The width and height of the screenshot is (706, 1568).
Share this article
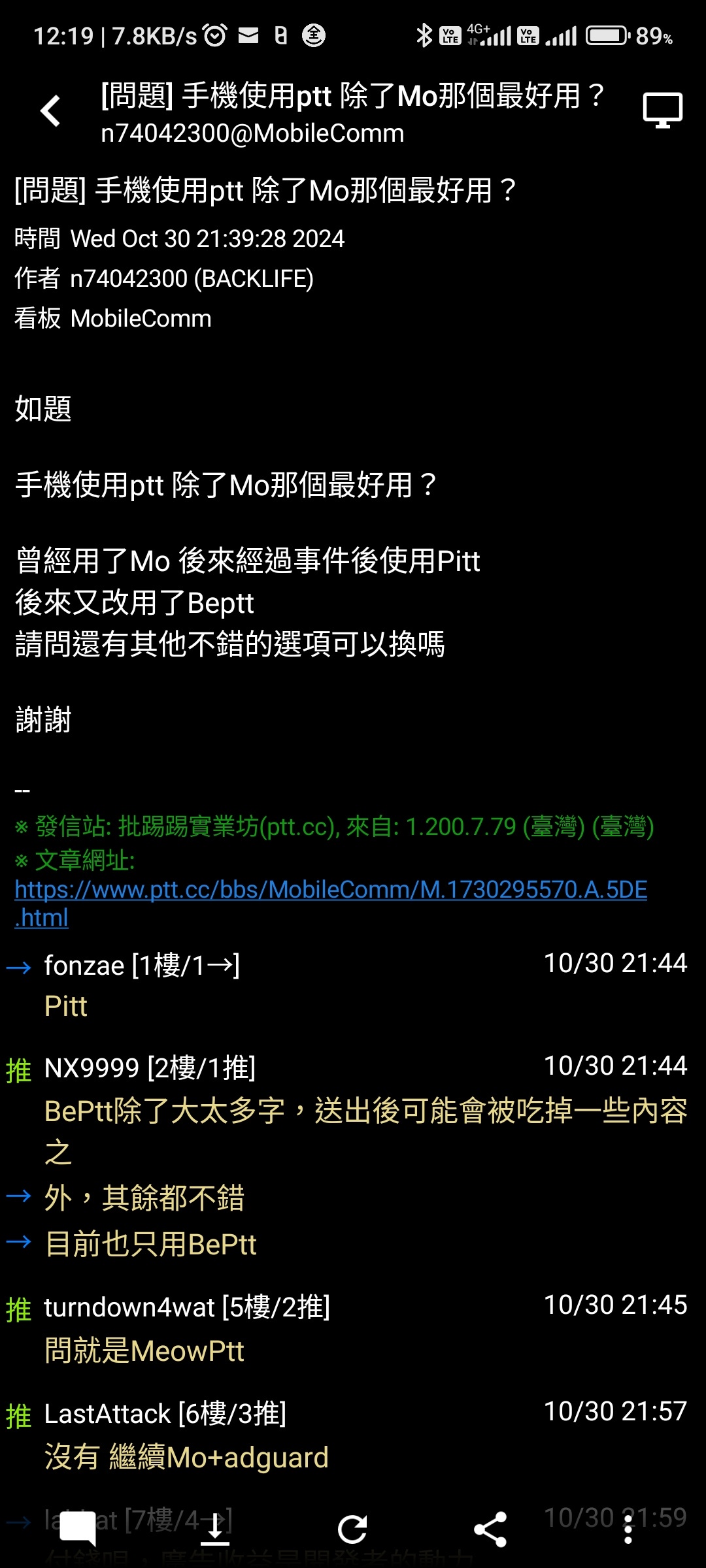(490, 1529)
